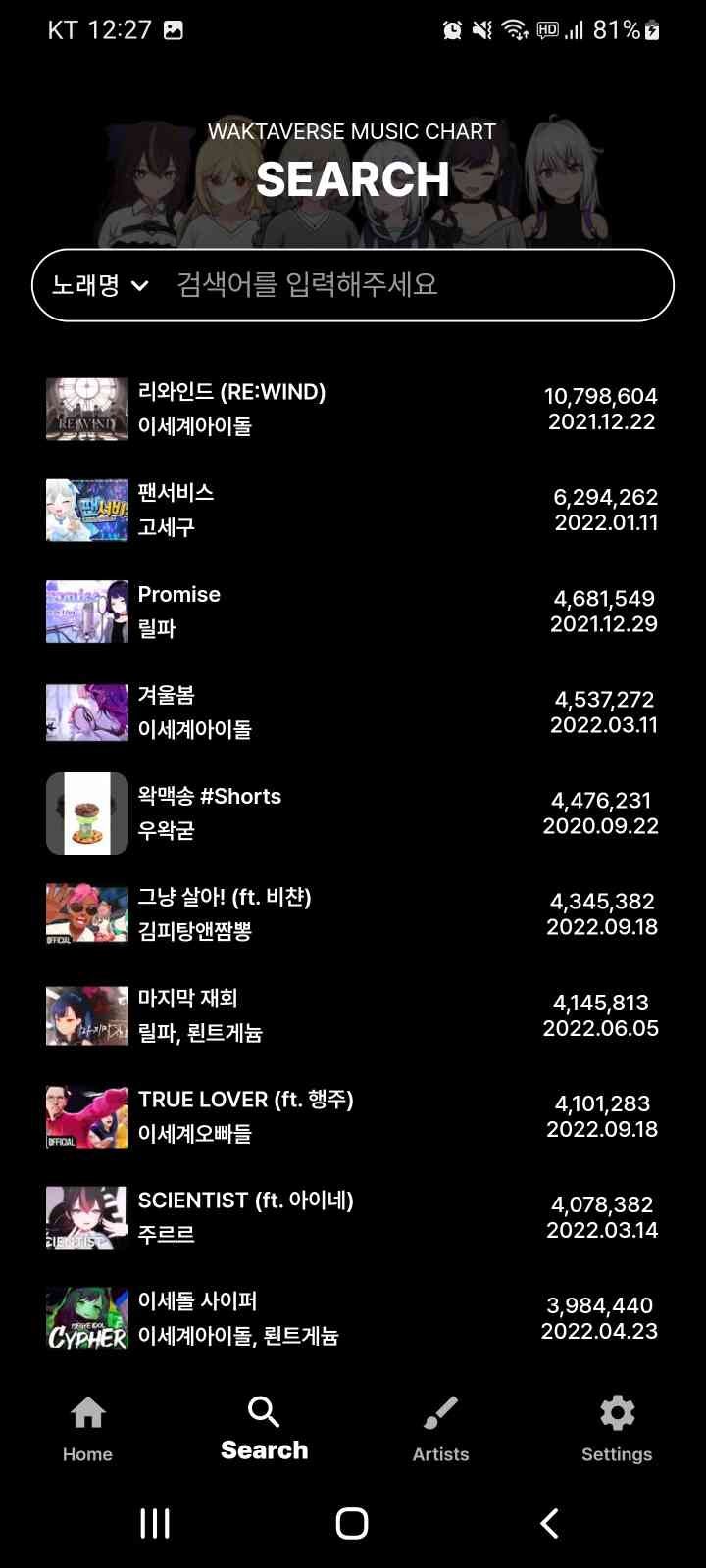Expand the 노래명 search type dropdown
Screen dimensions: 706x1568
pos(101,285)
